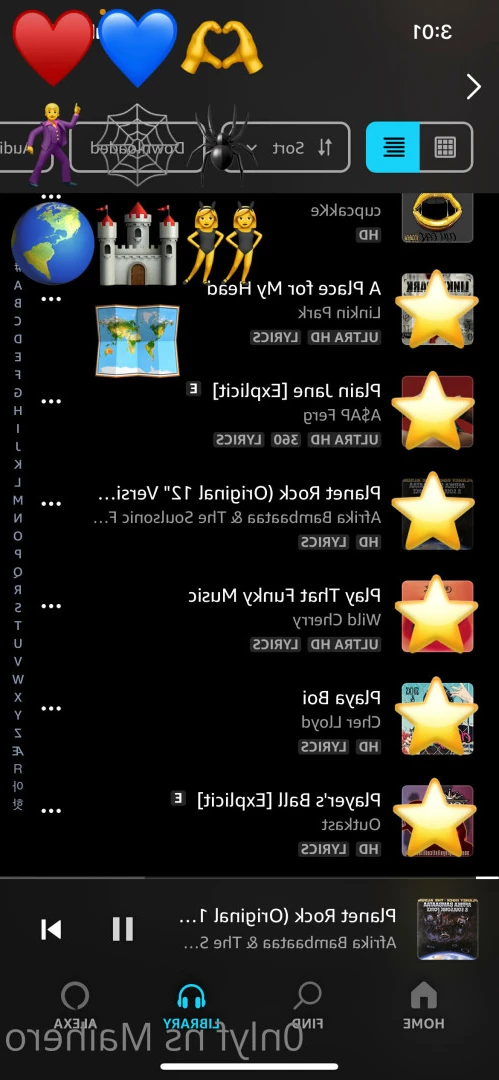The image size is (499, 1080).
Task: Pause the currently playing track
Action: pos(123,929)
